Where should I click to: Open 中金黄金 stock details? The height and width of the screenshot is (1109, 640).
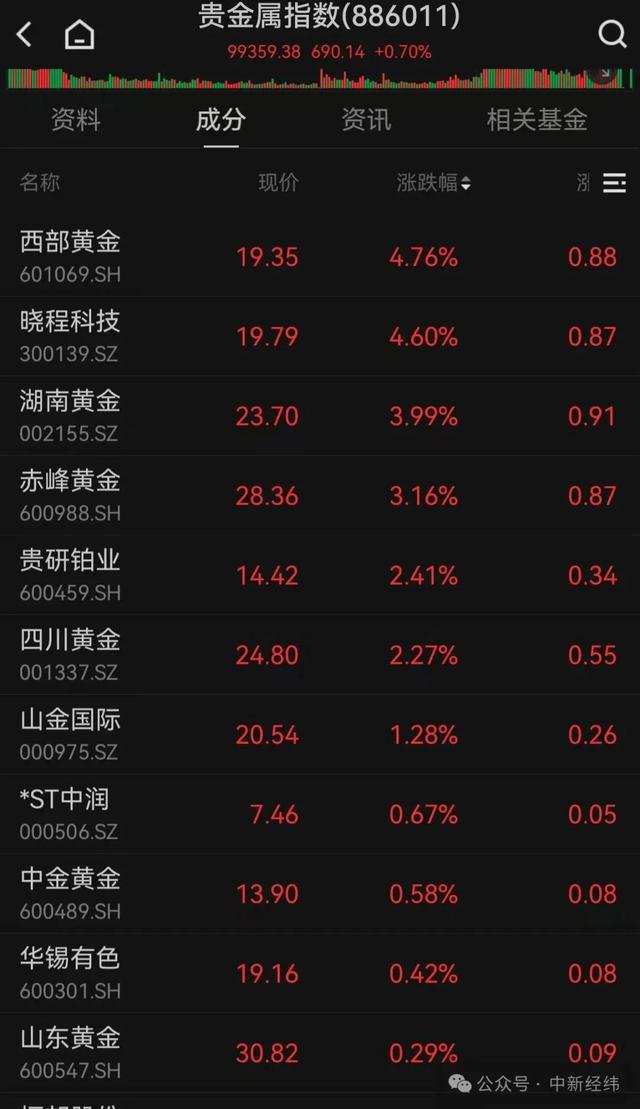point(70,892)
